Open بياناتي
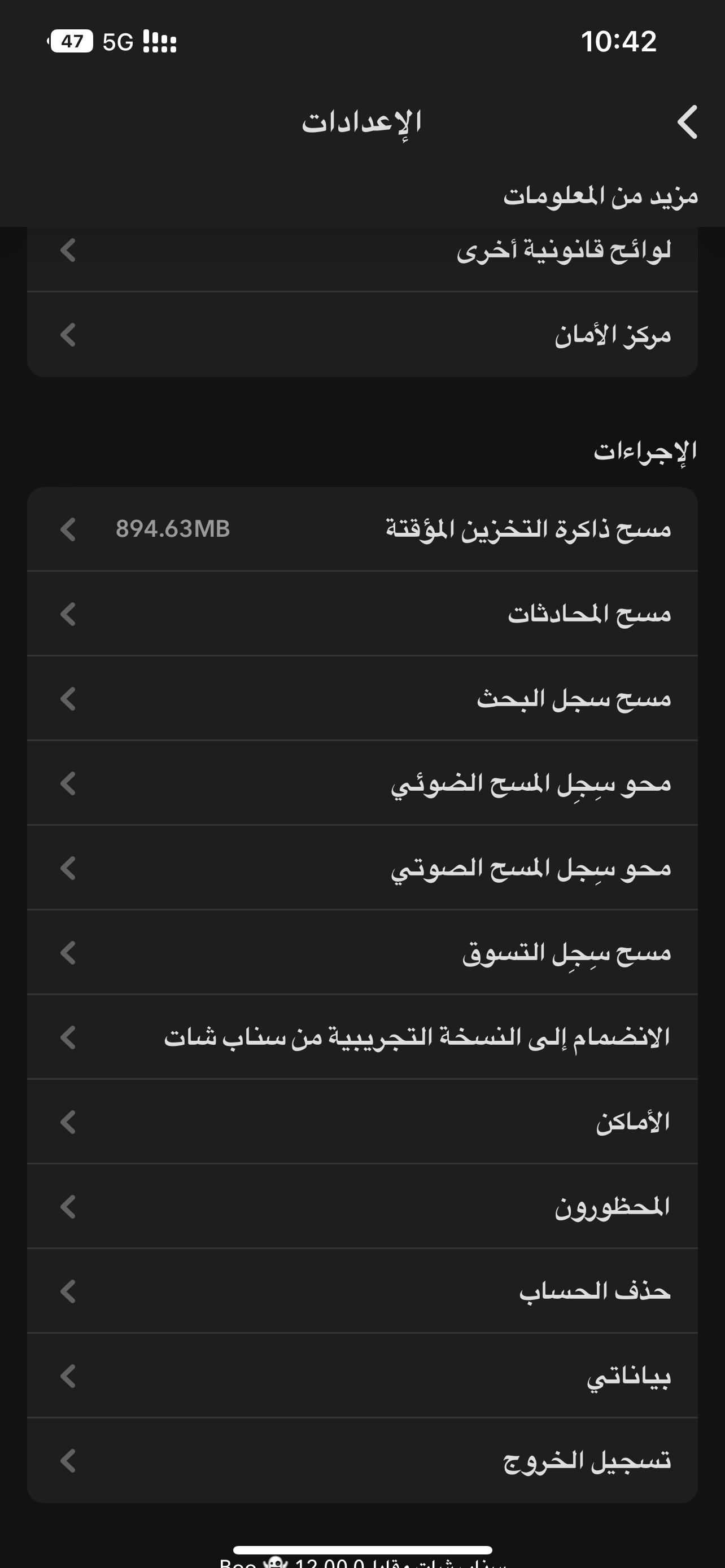Image resolution: width=725 pixels, height=1568 pixels. [x=362, y=1375]
